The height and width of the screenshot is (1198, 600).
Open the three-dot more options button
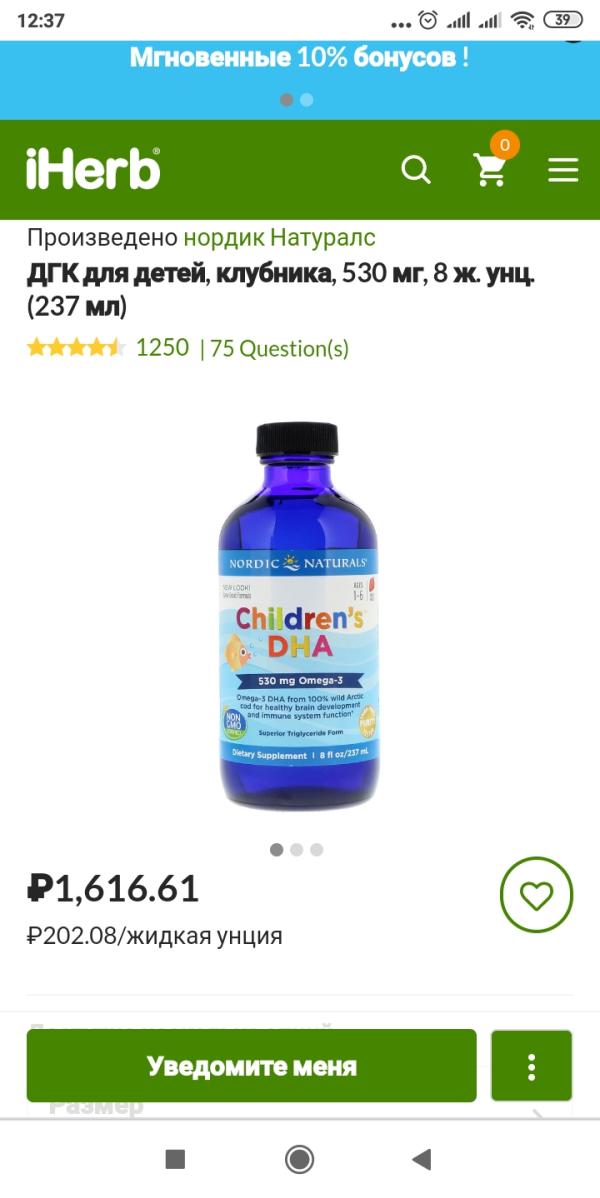pos(531,1066)
